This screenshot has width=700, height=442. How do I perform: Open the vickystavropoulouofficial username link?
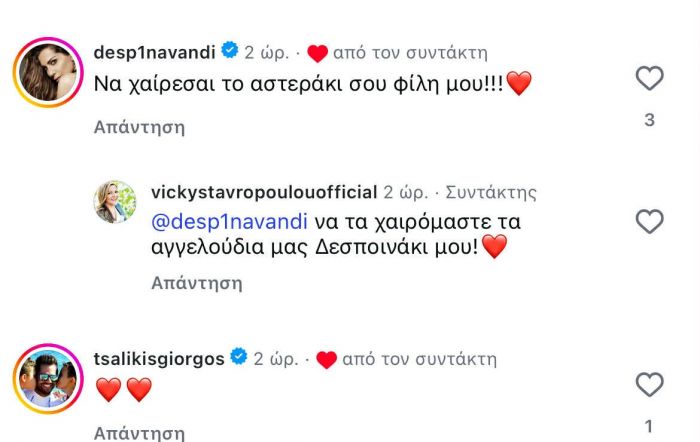[264, 192]
